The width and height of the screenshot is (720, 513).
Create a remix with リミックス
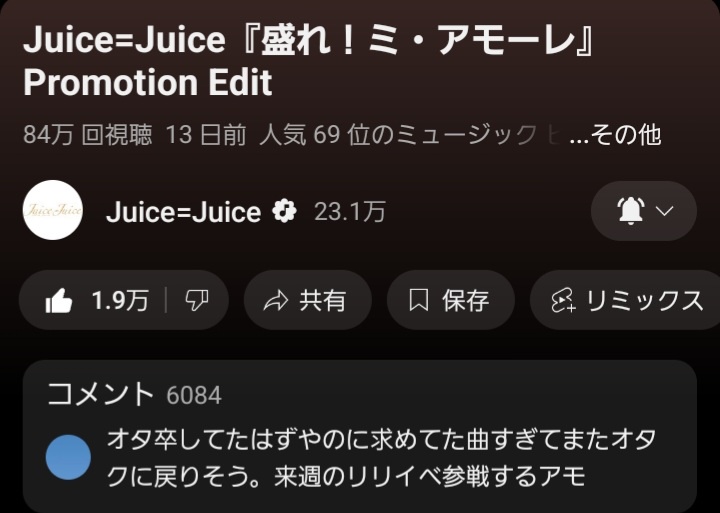(628, 300)
